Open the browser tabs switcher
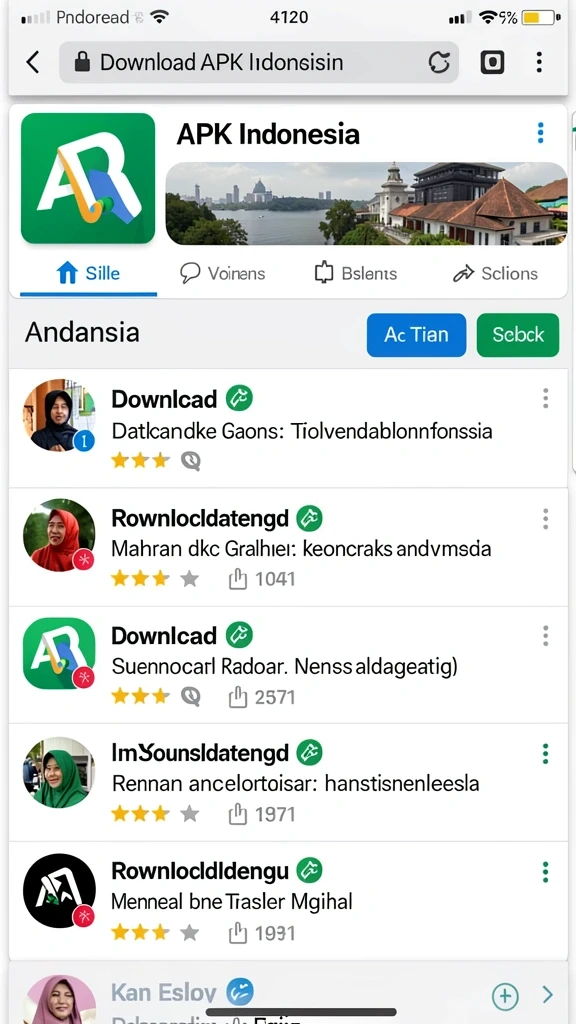This screenshot has height=1024, width=576. coord(492,63)
